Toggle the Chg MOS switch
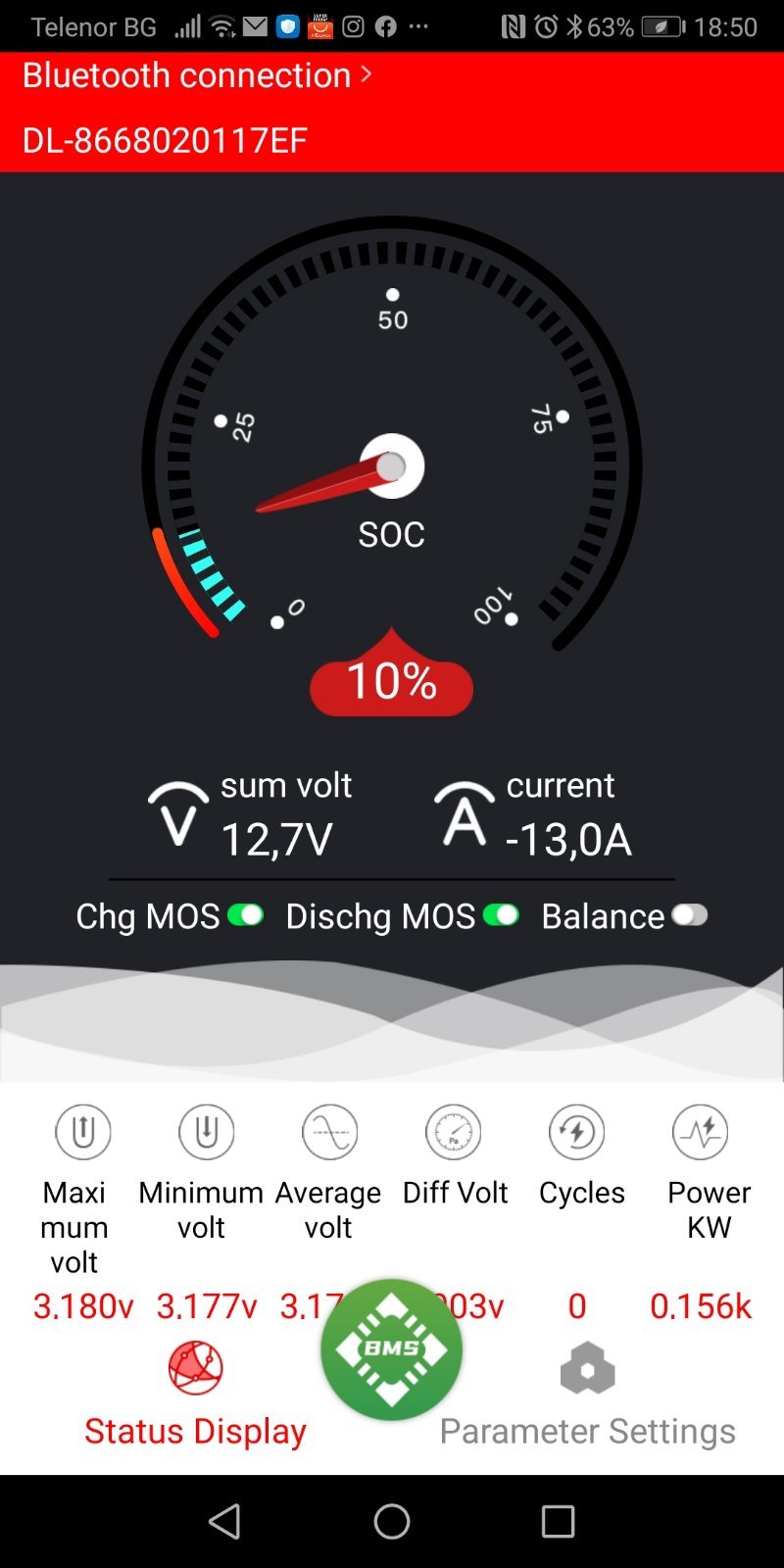The width and height of the screenshot is (784, 1568). tap(245, 915)
